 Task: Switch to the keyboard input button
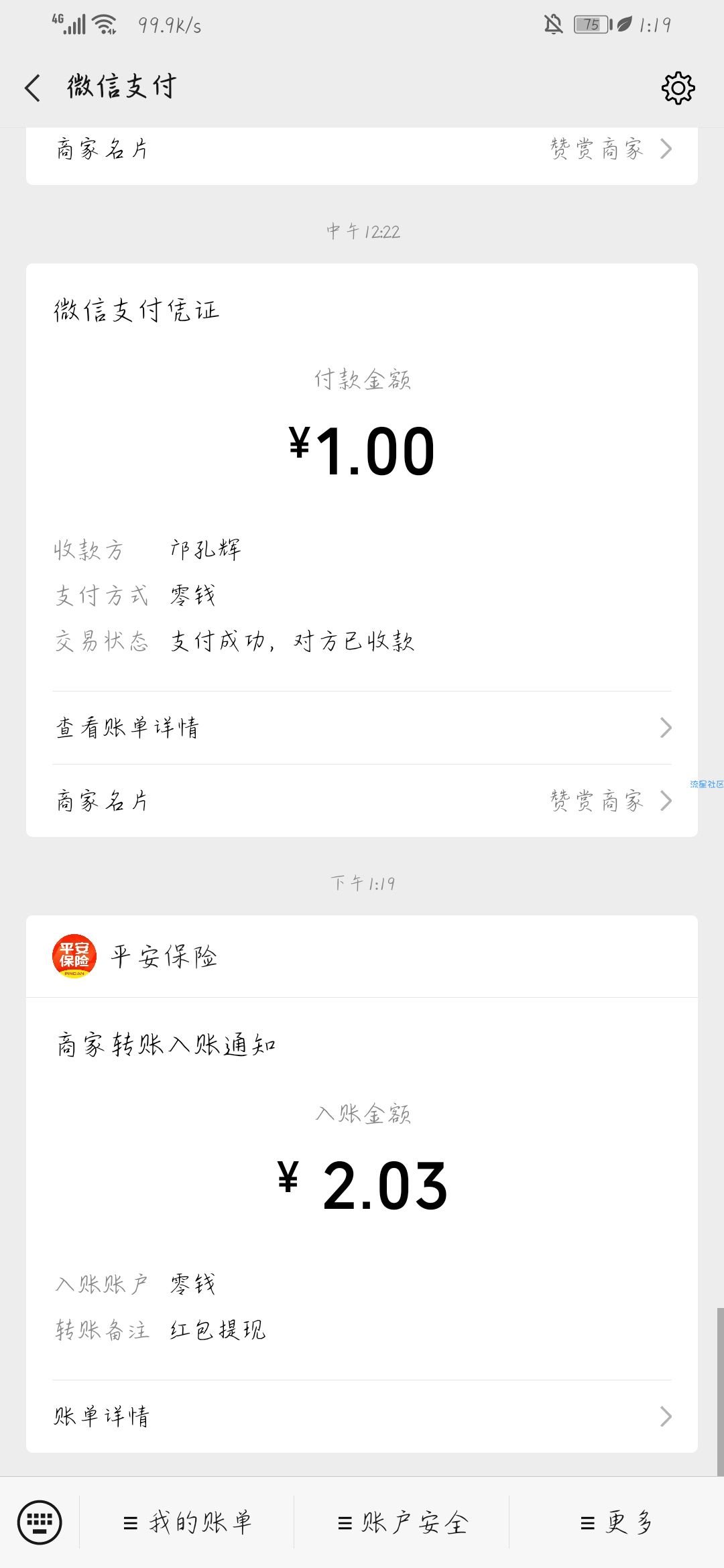pos(40,1522)
